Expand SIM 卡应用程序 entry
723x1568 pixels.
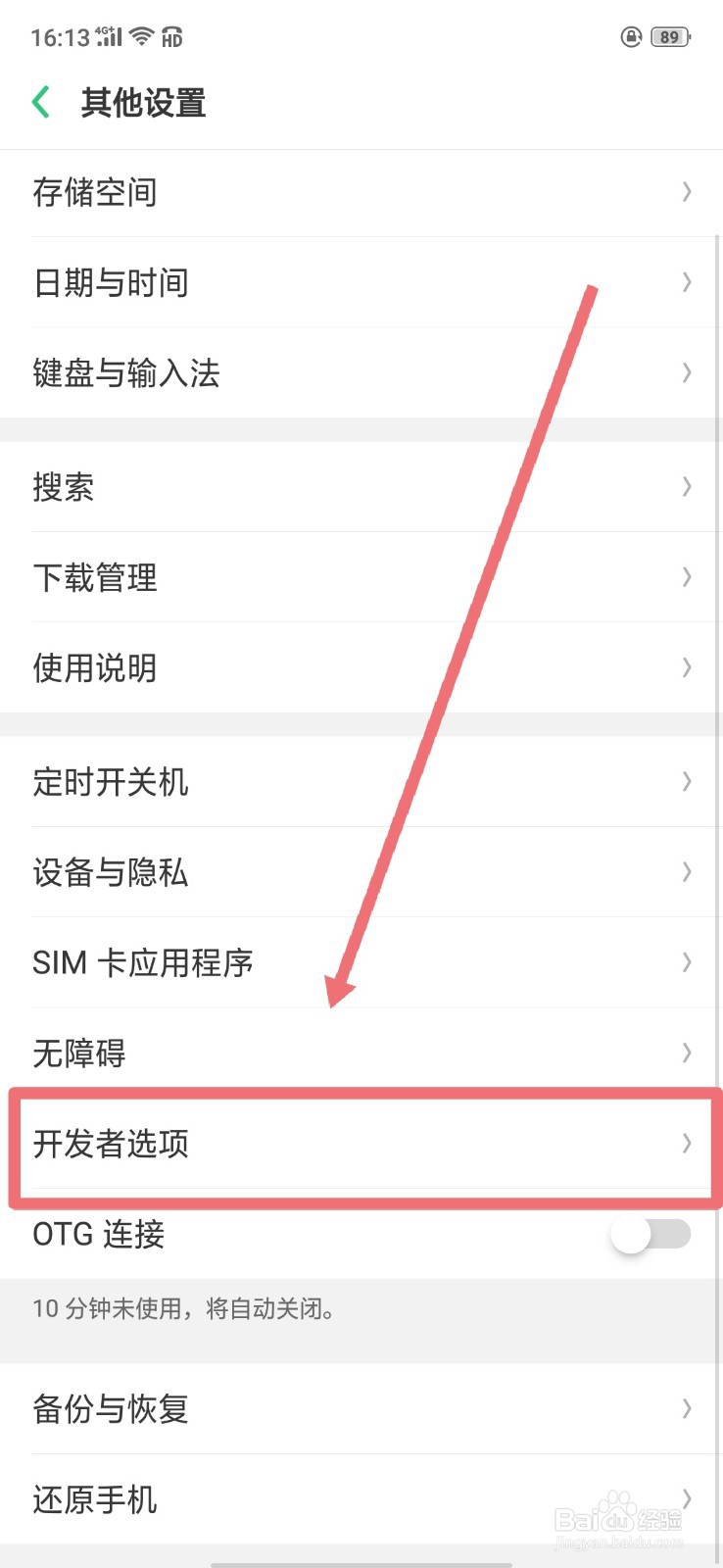686,962
